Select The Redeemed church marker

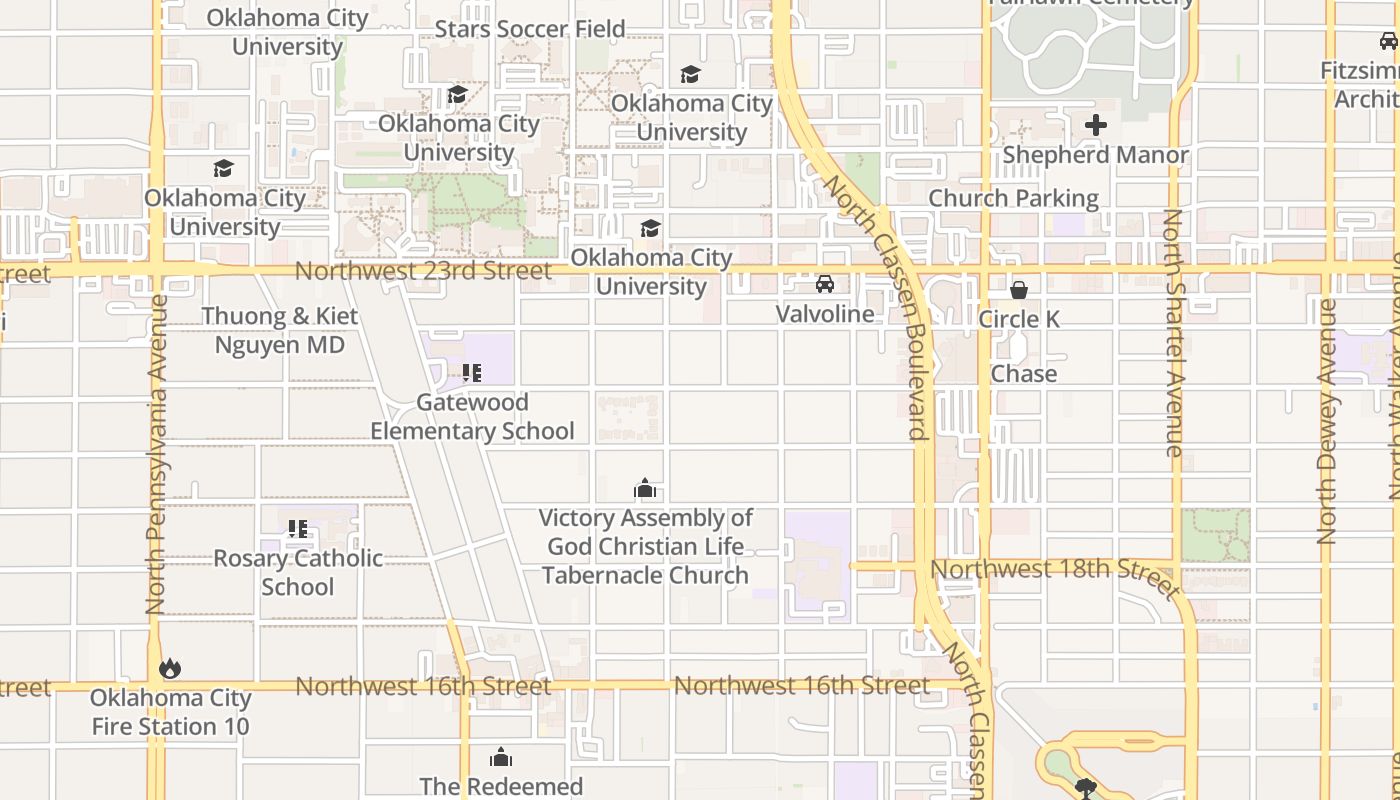pos(501,757)
